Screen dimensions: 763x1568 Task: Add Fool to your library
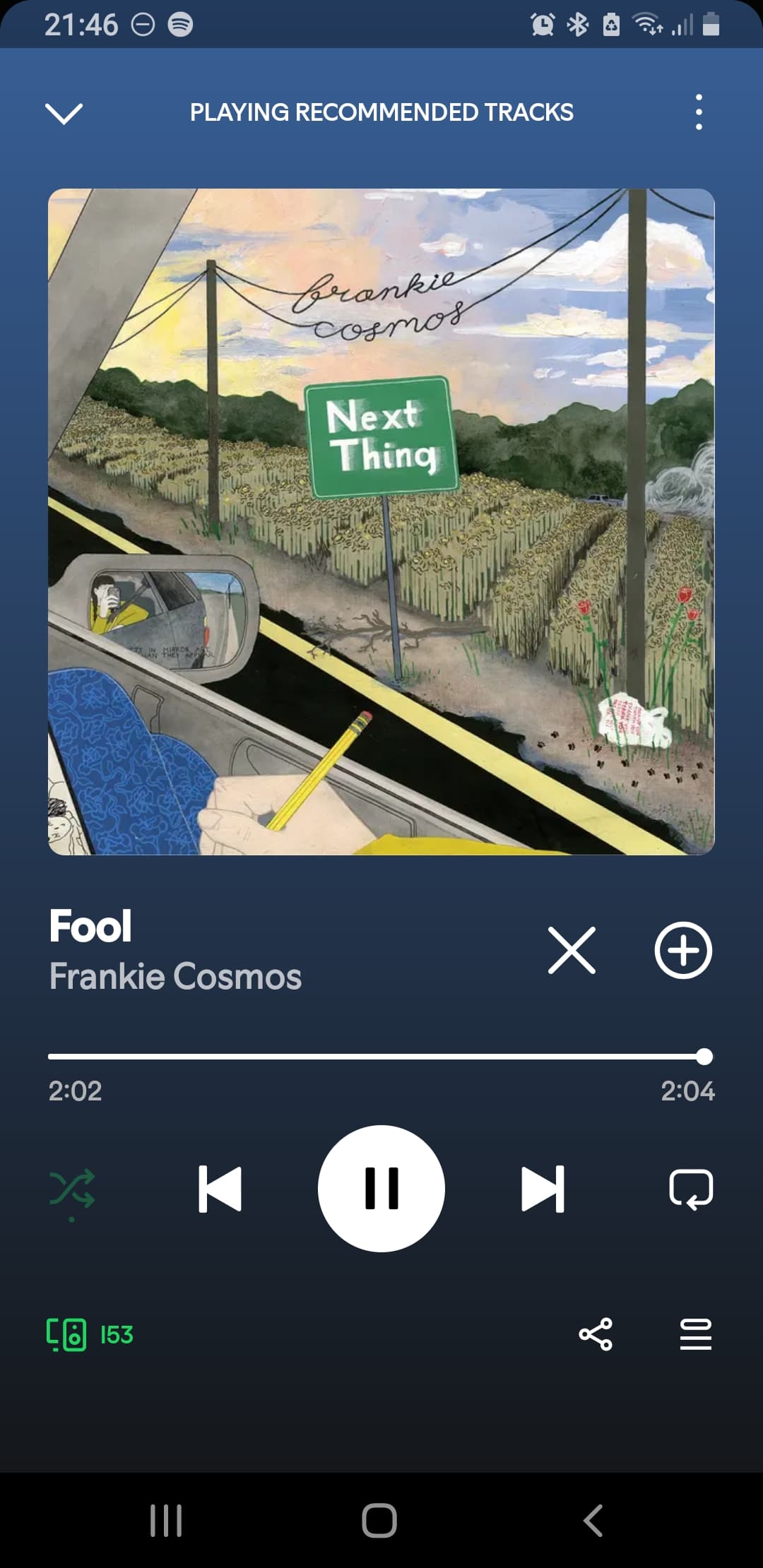tap(683, 951)
